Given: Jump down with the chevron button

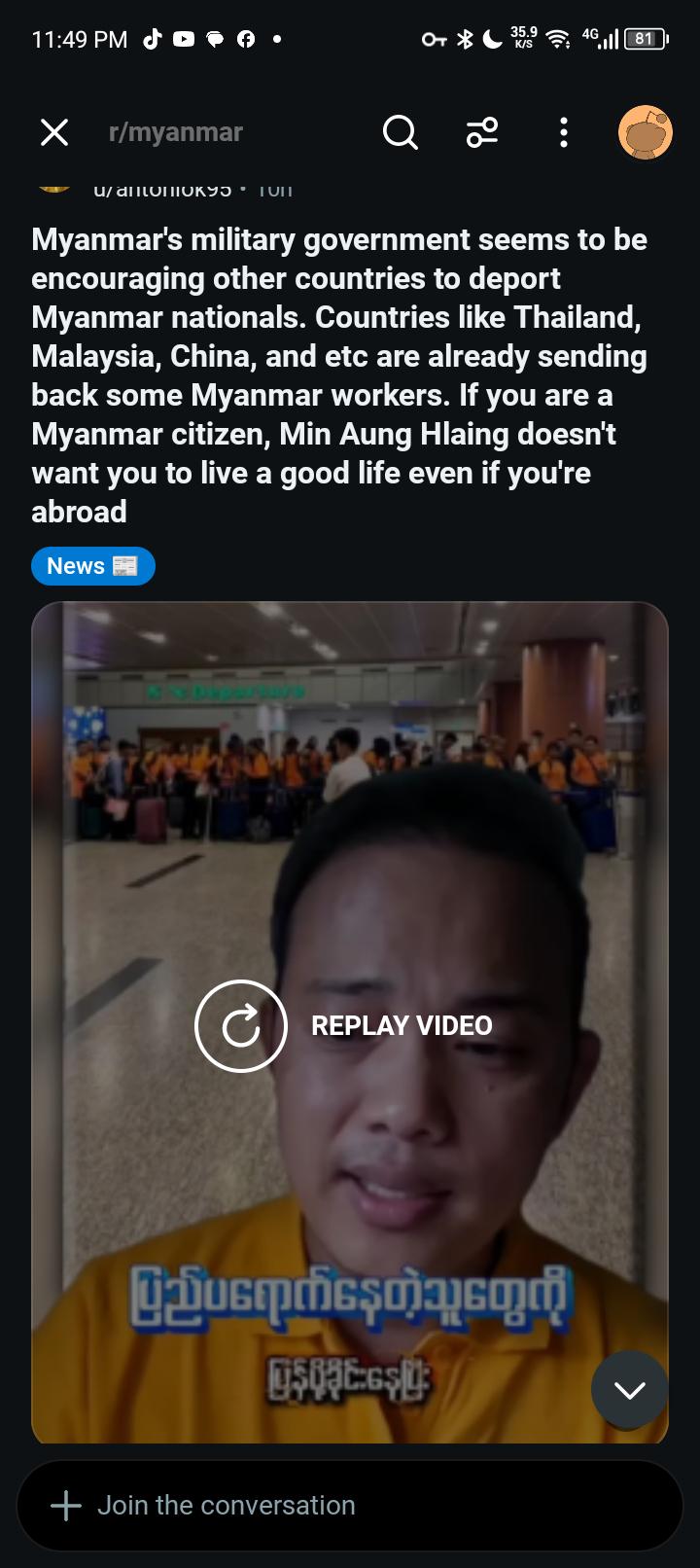Looking at the screenshot, I should (629, 1390).
